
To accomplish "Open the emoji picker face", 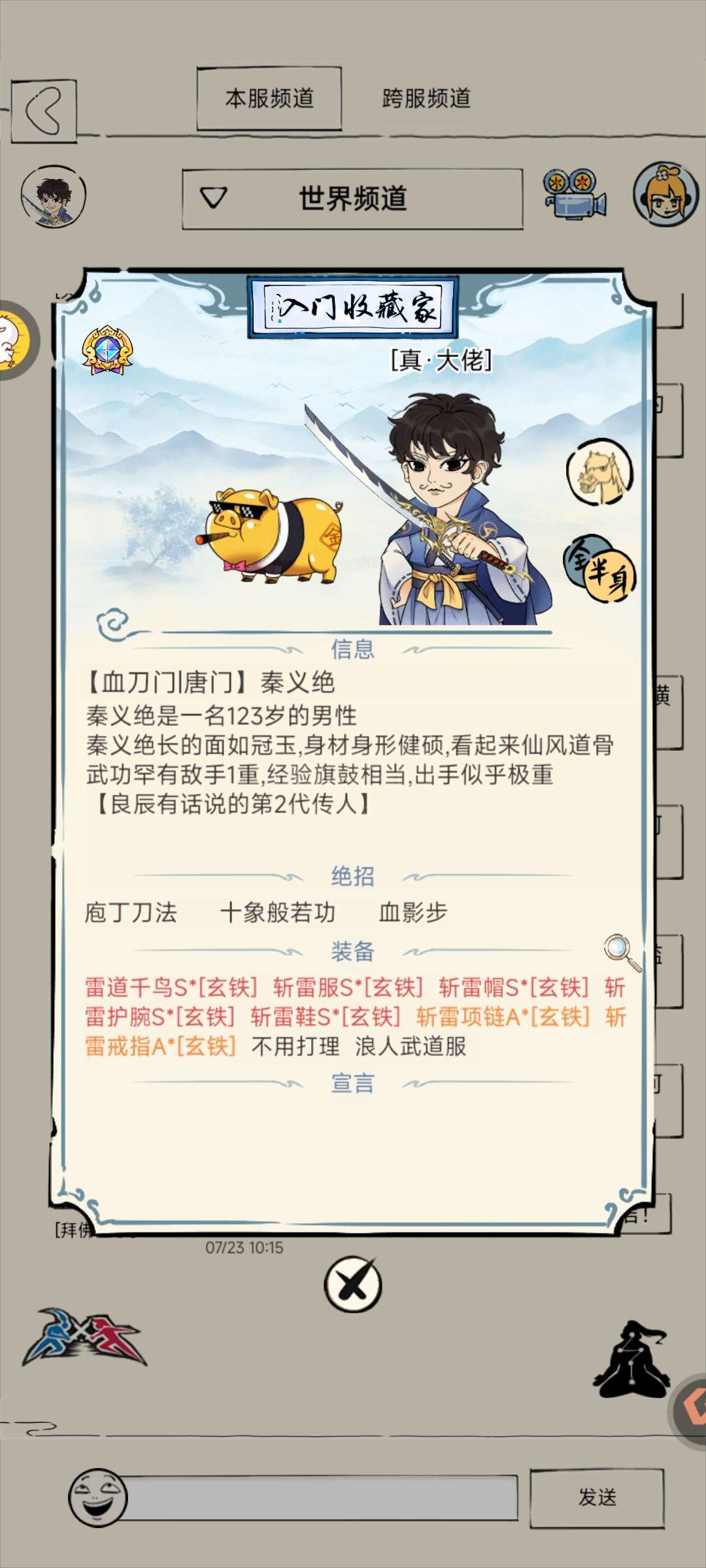I will click(98, 1498).
